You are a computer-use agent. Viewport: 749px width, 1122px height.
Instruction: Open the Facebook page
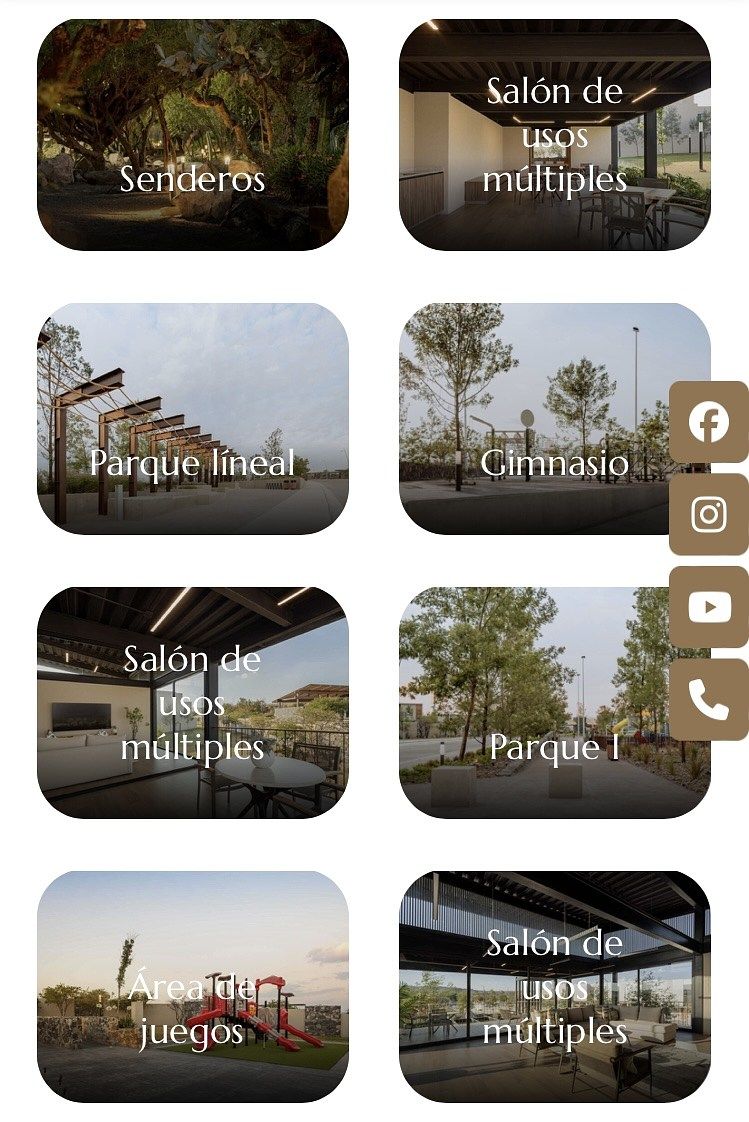[709, 422]
